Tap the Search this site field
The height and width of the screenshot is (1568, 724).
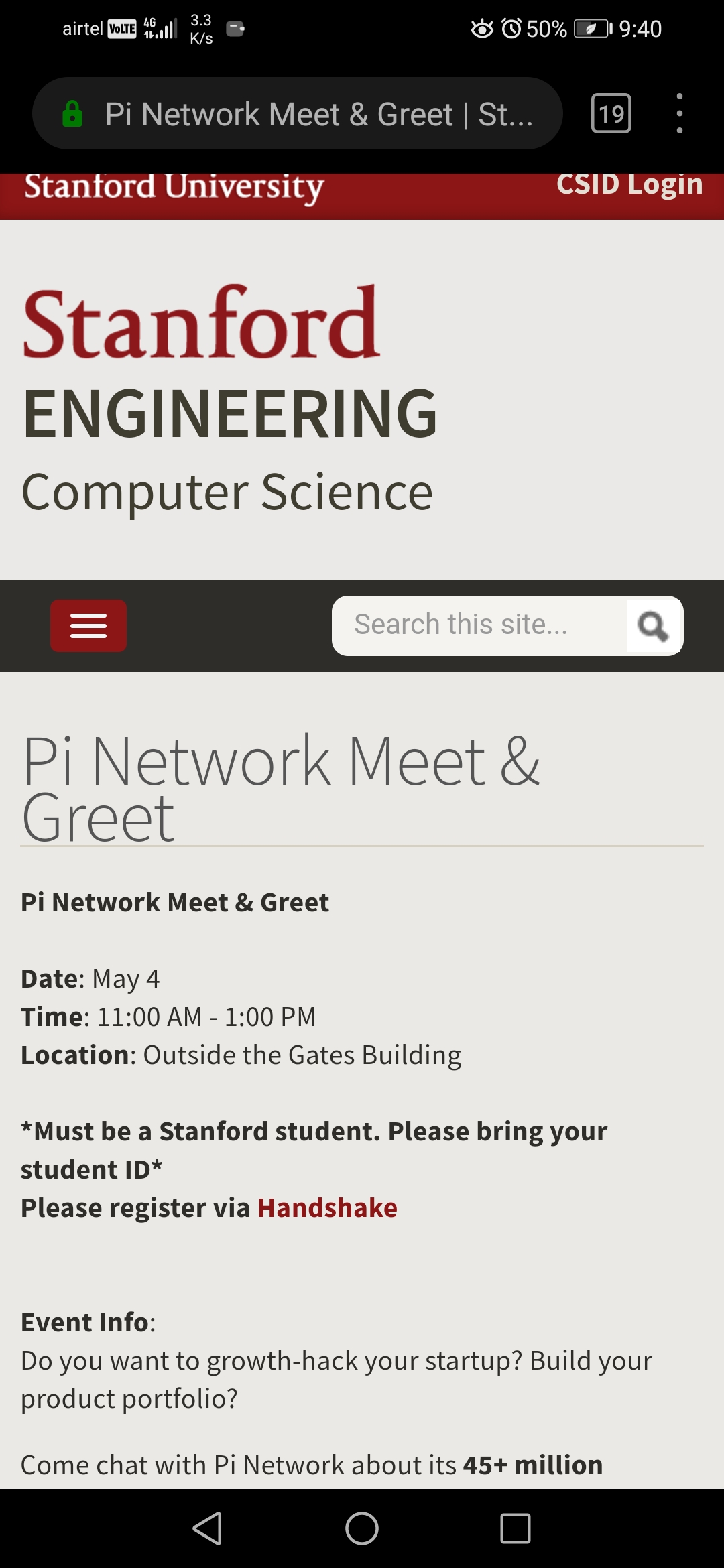pyautogui.click(x=479, y=625)
